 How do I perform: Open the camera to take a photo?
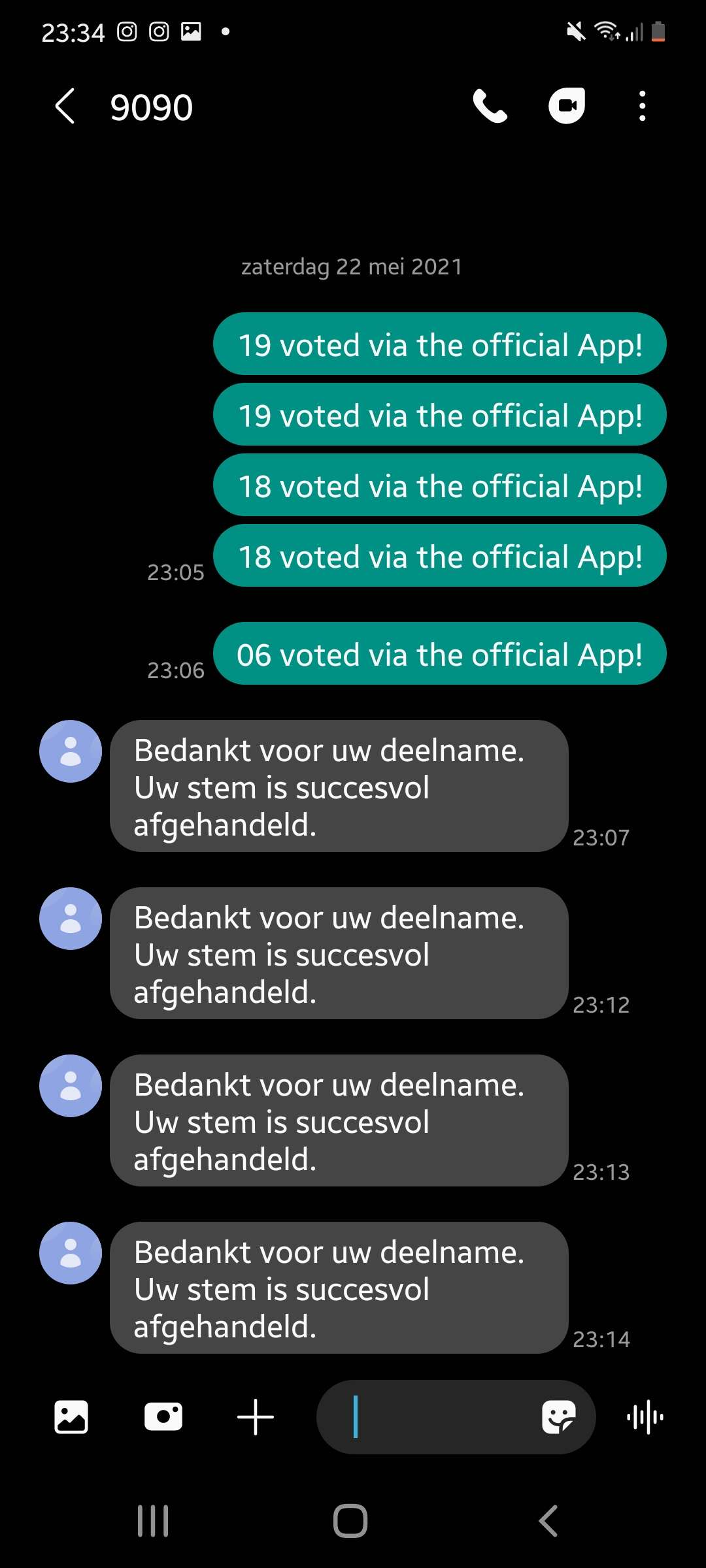coord(163,1416)
